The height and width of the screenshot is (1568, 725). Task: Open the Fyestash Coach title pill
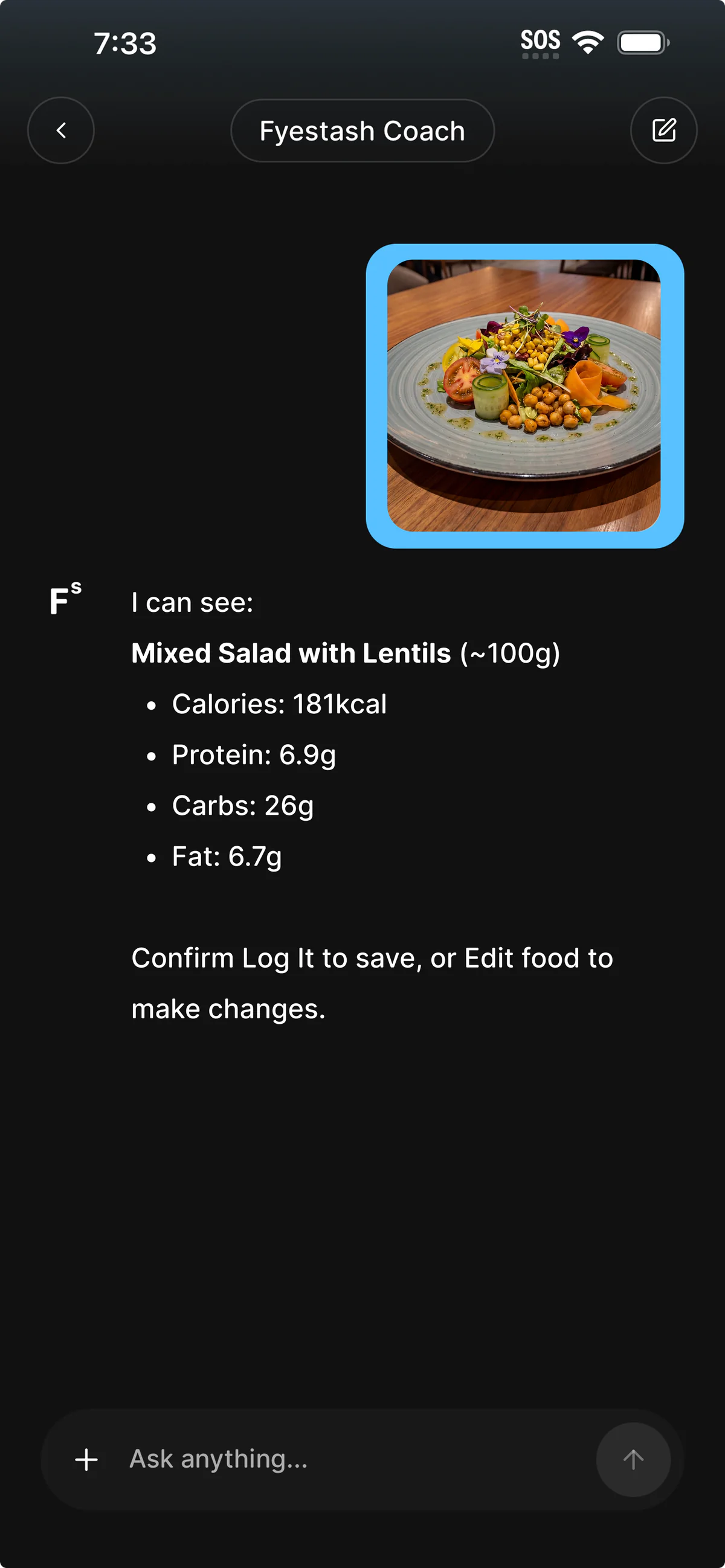pyautogui.click(x=362, y=131)
